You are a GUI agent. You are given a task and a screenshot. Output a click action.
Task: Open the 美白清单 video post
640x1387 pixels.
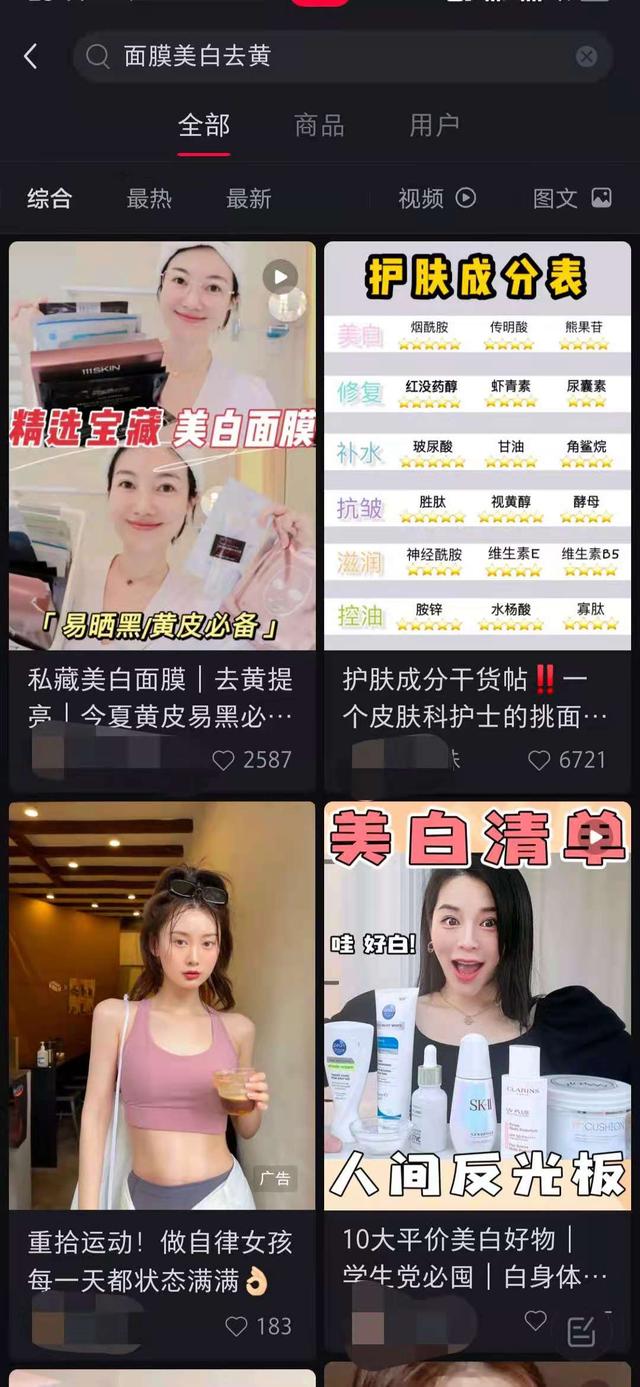click(x=477, y=1005)
